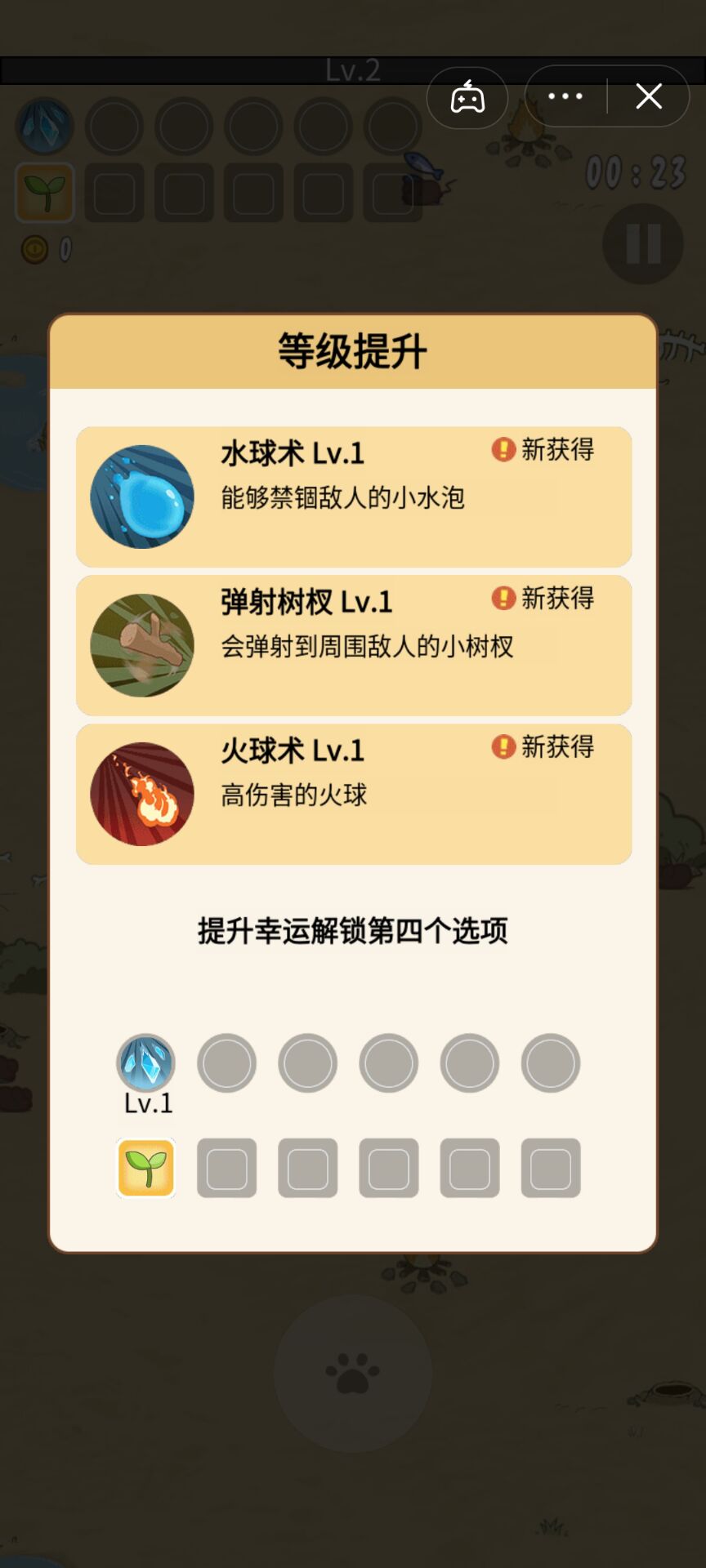The height and width of the screenshot is (1568, 706).
Task: Expand the last grey skill circle slot
Action: click(x=550, y=1063)
